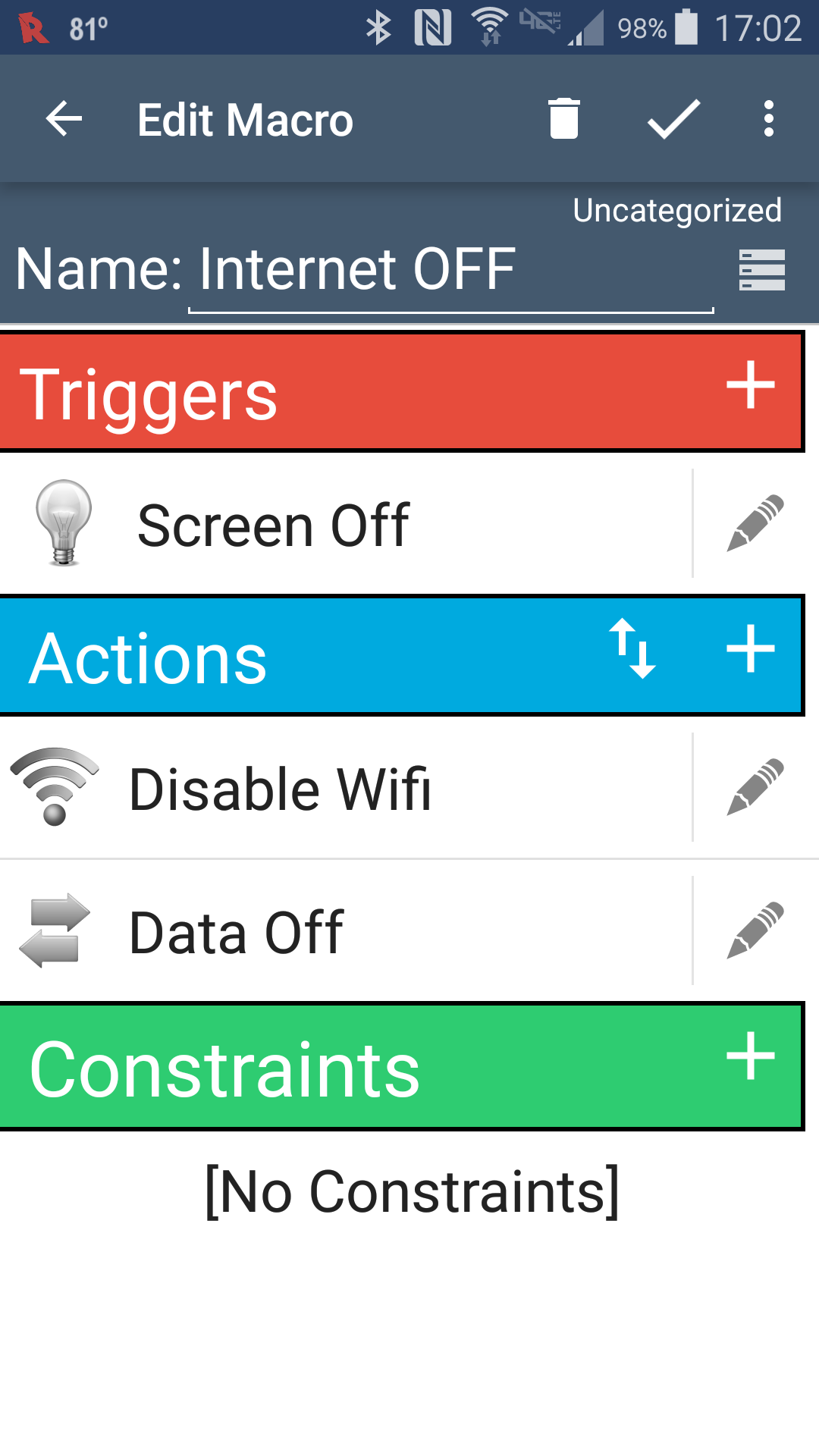Change the Uncategorized category

(x=676, y=211)
